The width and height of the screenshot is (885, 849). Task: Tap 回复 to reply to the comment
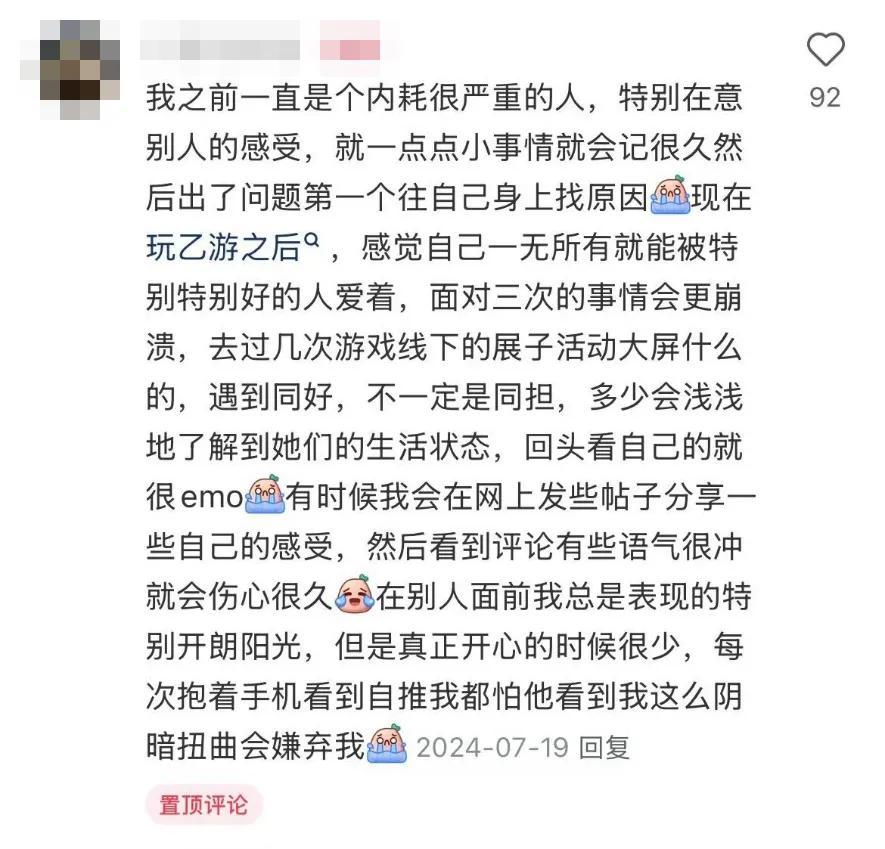pos(604,747)
